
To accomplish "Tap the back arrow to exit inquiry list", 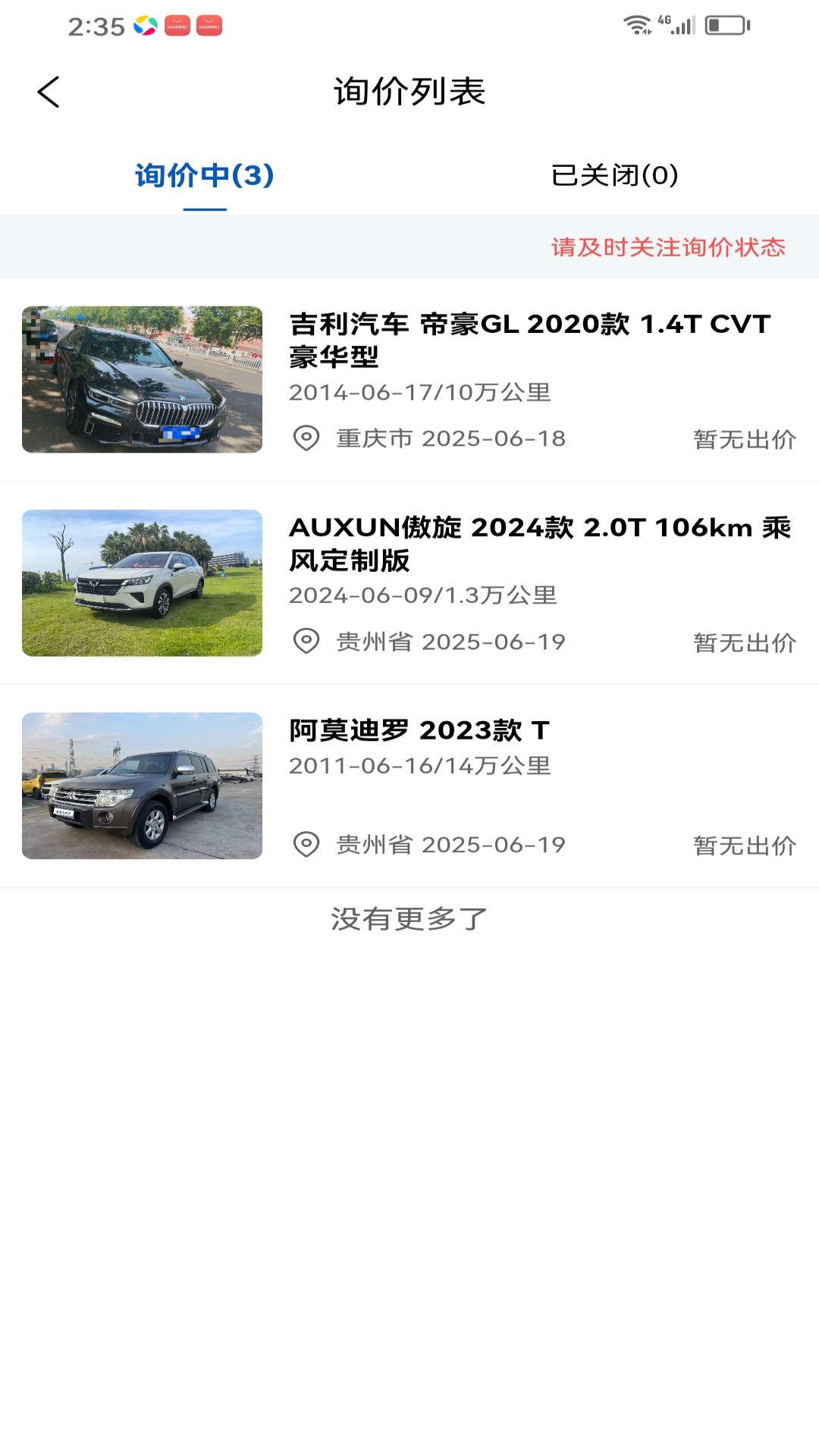I will click(x=48, y=92).
